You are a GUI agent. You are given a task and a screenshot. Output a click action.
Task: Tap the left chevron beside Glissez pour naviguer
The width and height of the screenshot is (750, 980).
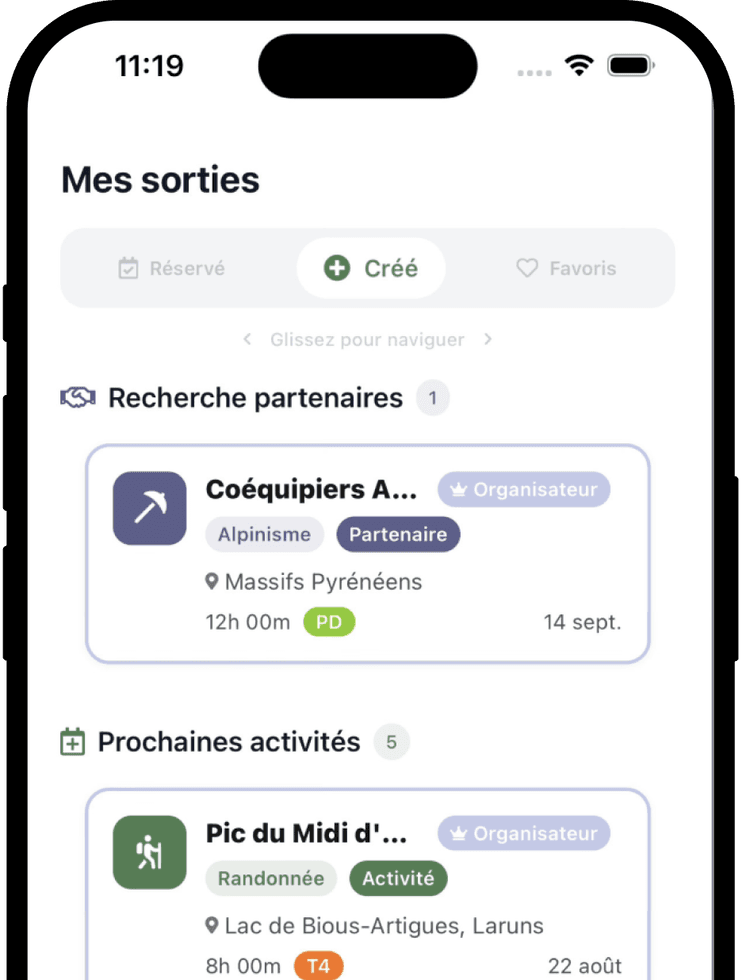(247, 339)
